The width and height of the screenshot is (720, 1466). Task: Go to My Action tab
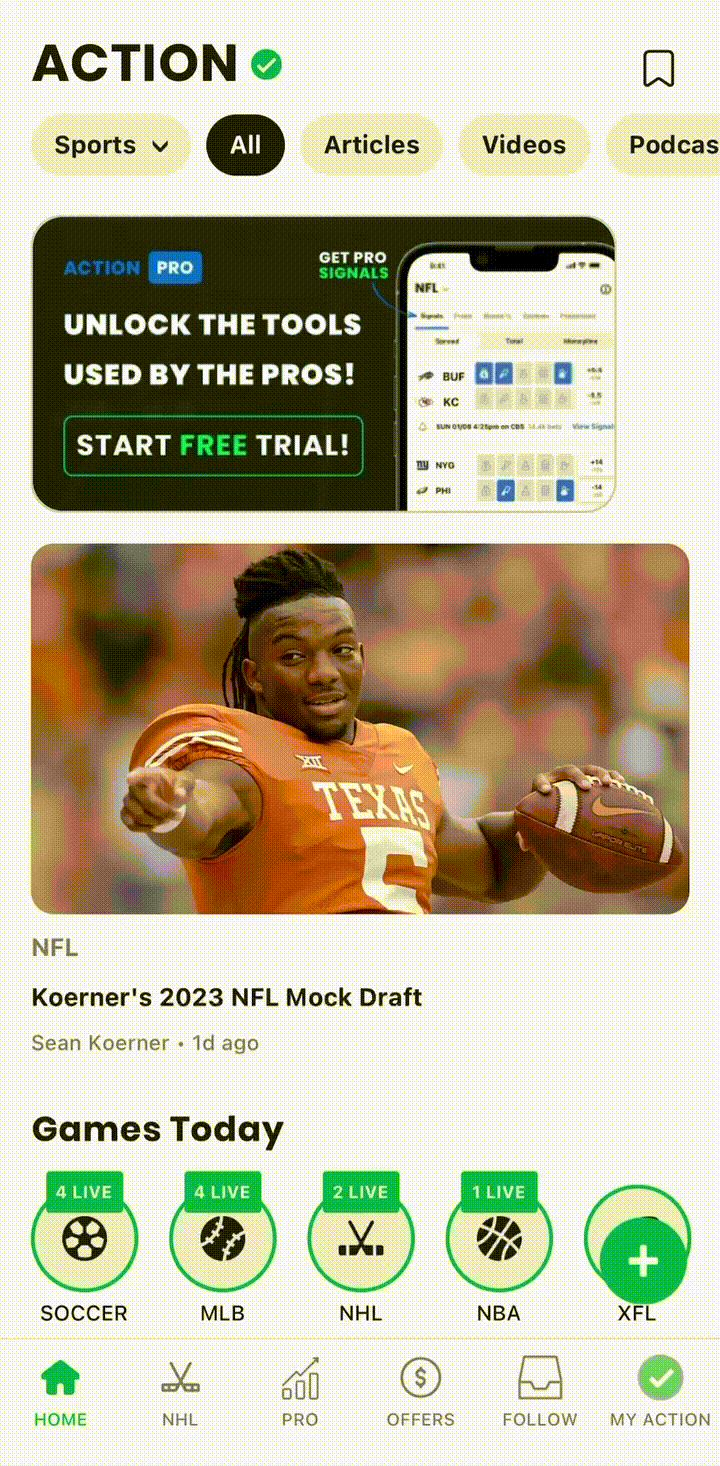660,1391
